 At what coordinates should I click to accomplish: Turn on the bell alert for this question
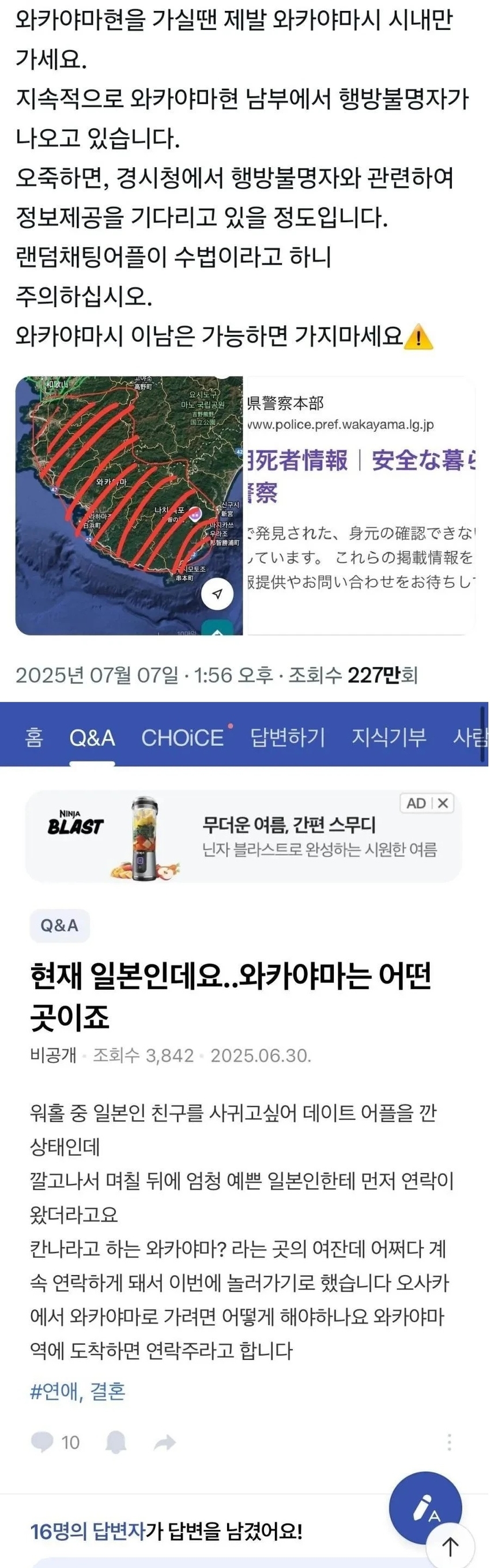point(116,1442)
